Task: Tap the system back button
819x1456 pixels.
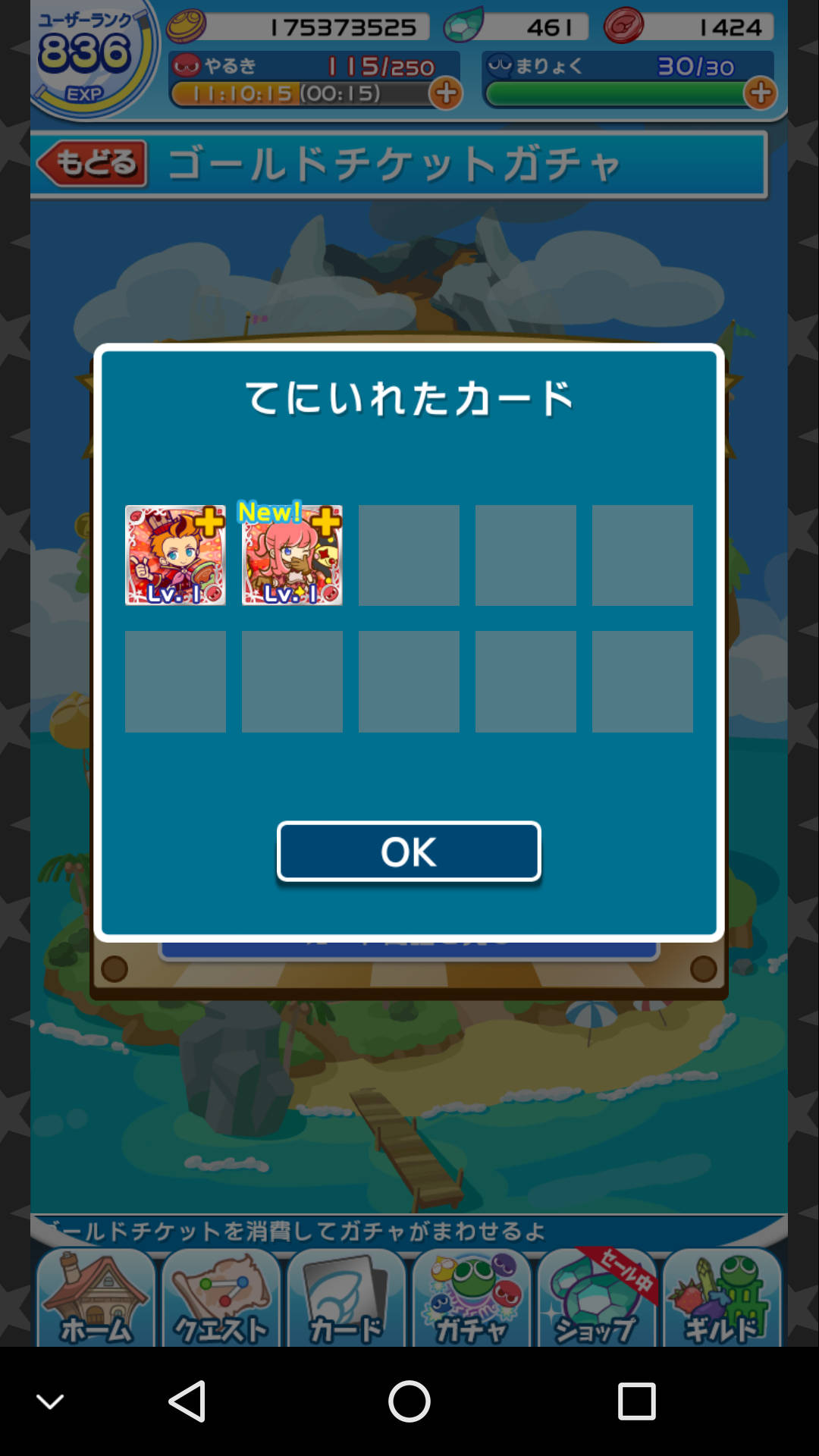Action: coord(187,1401)
